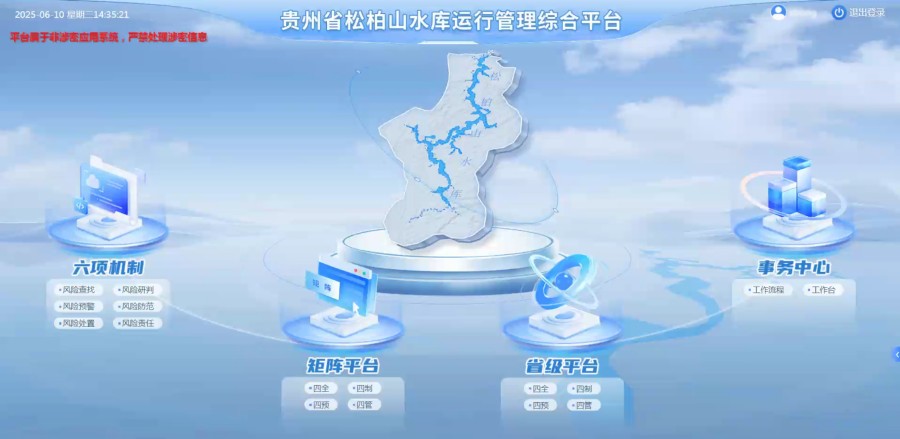
Task: Open 四预 under 矩阵平台
Action: 320,405
